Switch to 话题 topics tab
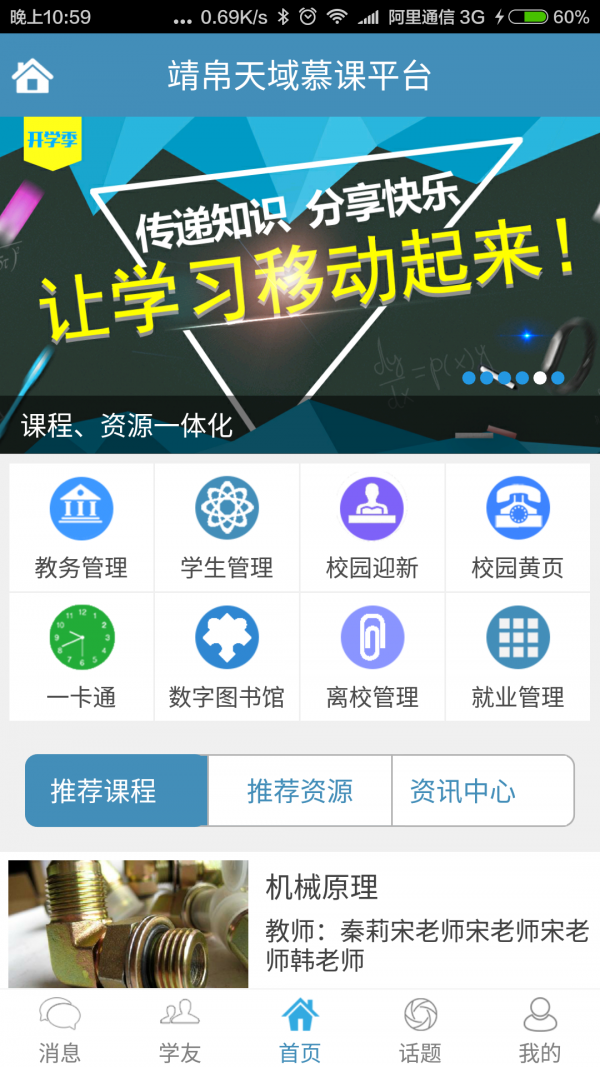 click(x=420, y=1030)
